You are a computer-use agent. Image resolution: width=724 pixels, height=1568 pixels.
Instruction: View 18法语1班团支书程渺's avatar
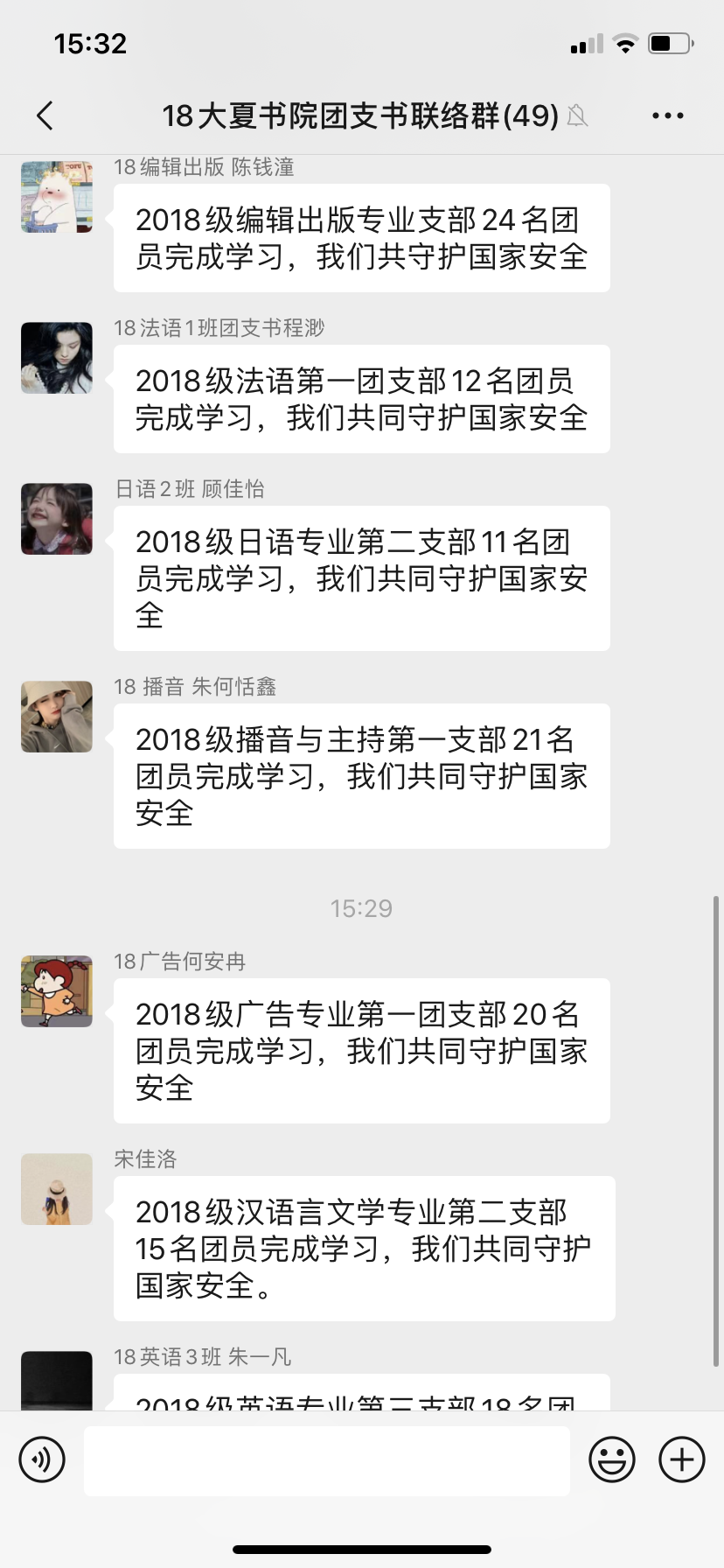point(57,358)
